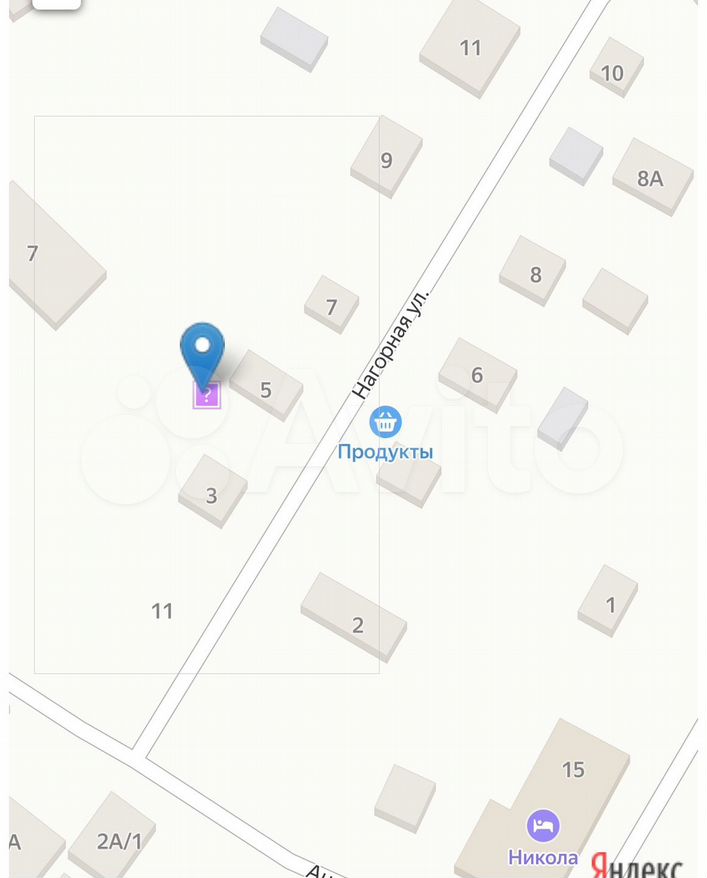This screenshot has height=878, width=707.
Task: Open the Никола hotel marker
Action: pos(543,827)
